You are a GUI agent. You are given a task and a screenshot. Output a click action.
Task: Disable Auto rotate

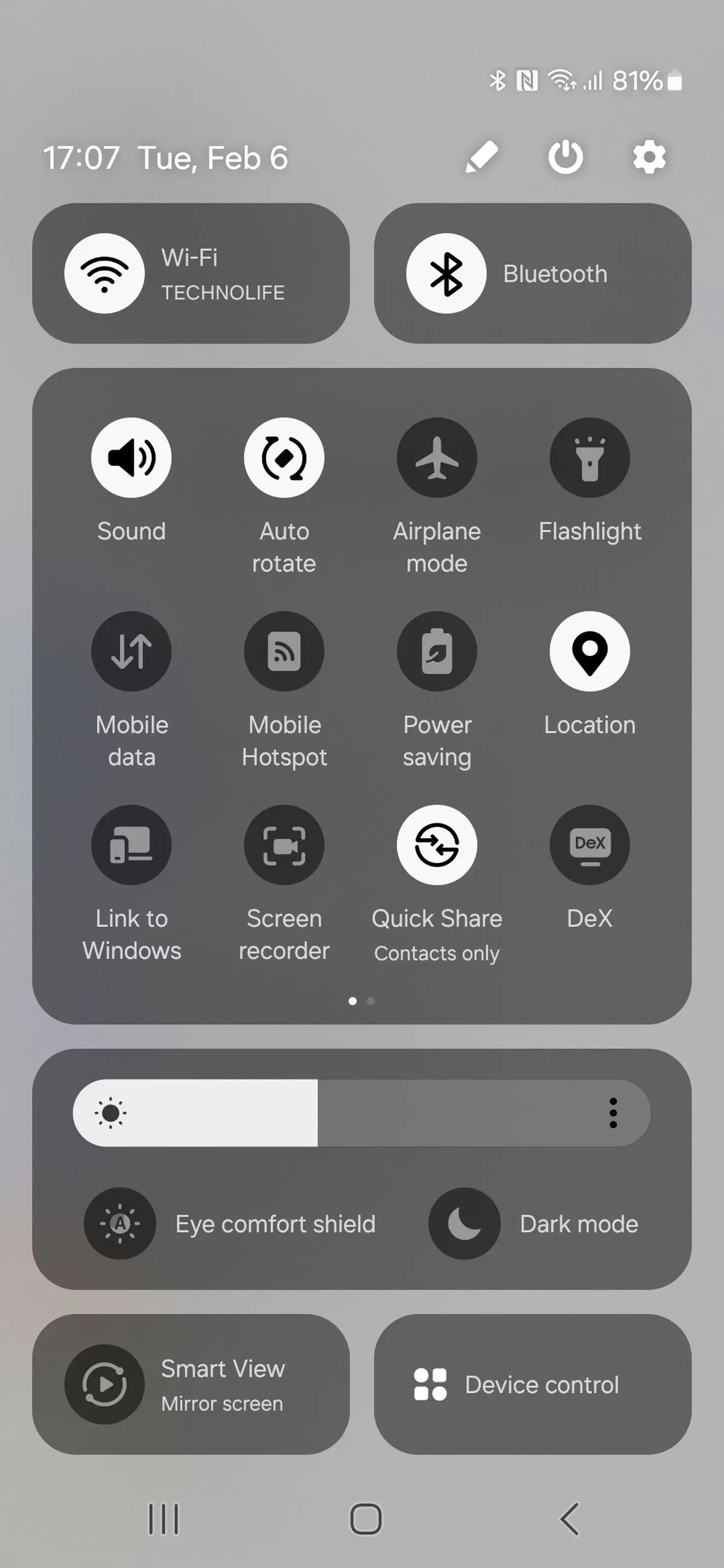284,458
